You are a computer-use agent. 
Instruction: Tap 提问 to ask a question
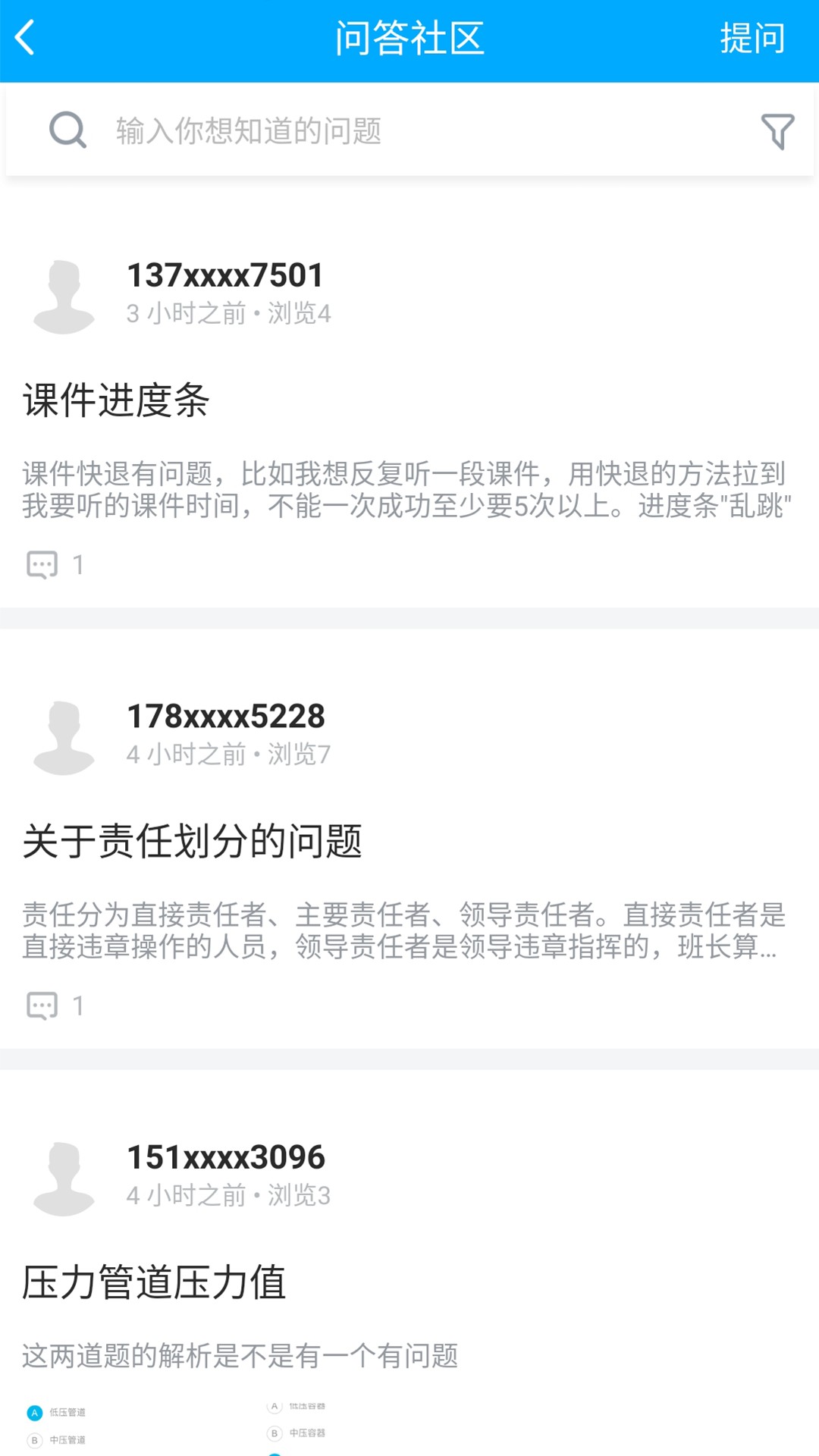[x=752, y=38]
